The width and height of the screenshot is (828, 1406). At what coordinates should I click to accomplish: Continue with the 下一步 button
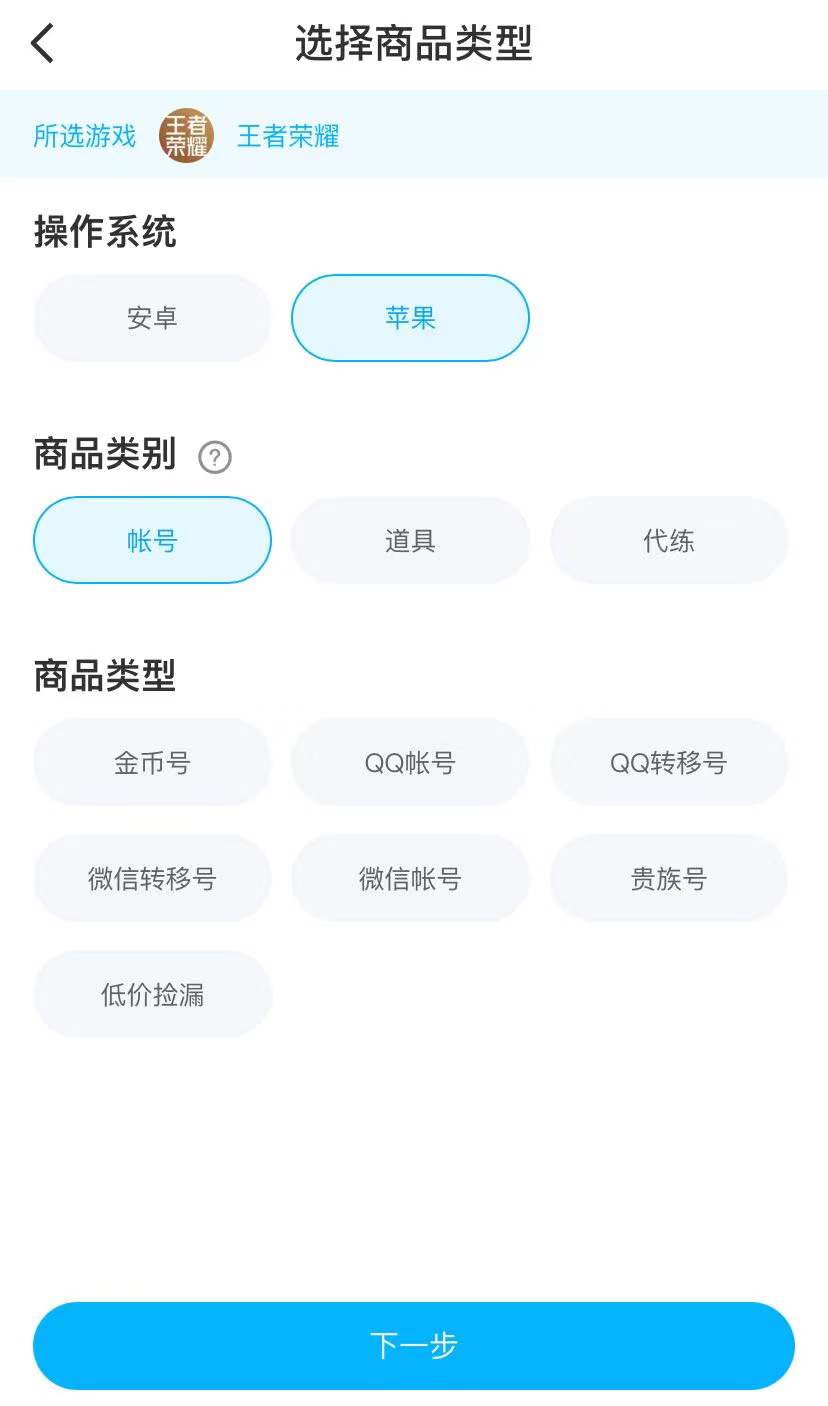pyautogui.click(x=414, y=1345)
